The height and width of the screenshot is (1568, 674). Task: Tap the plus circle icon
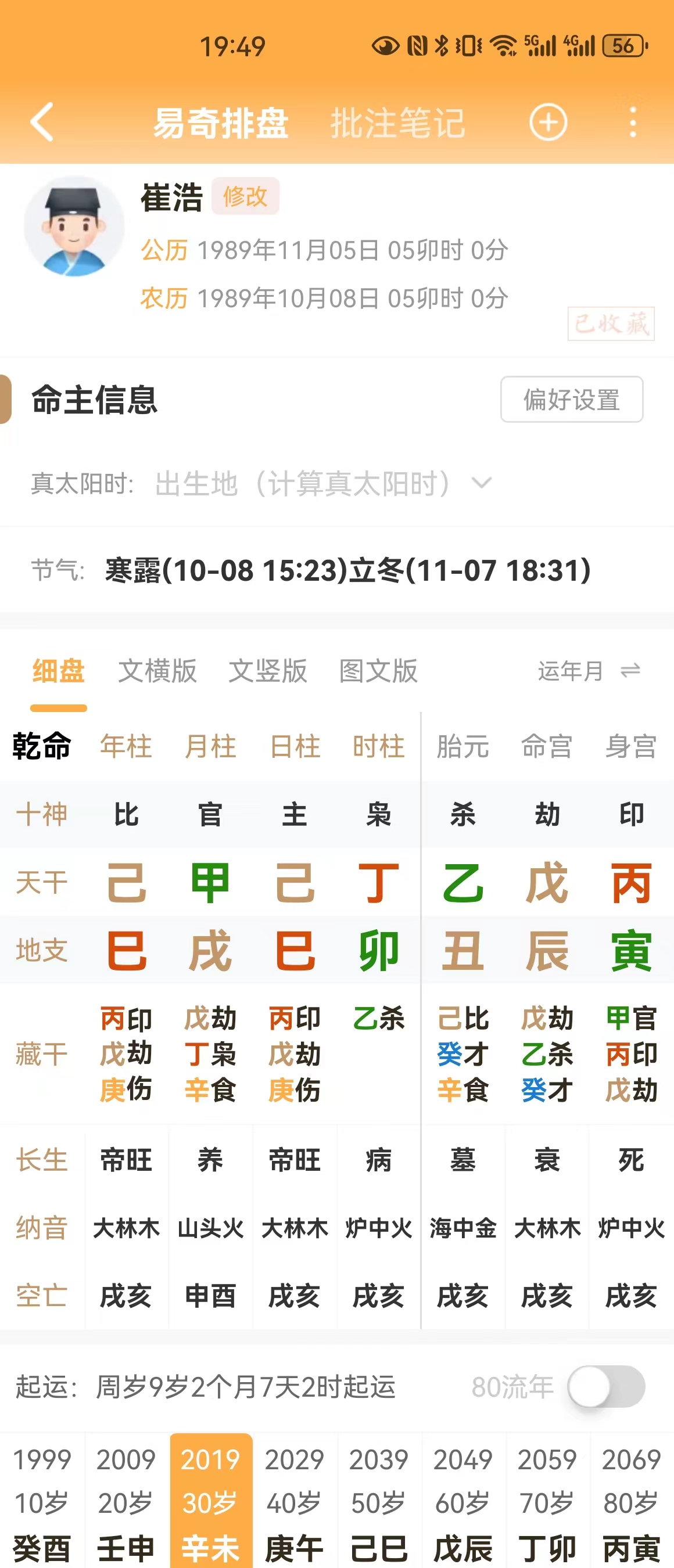(548, 123)
